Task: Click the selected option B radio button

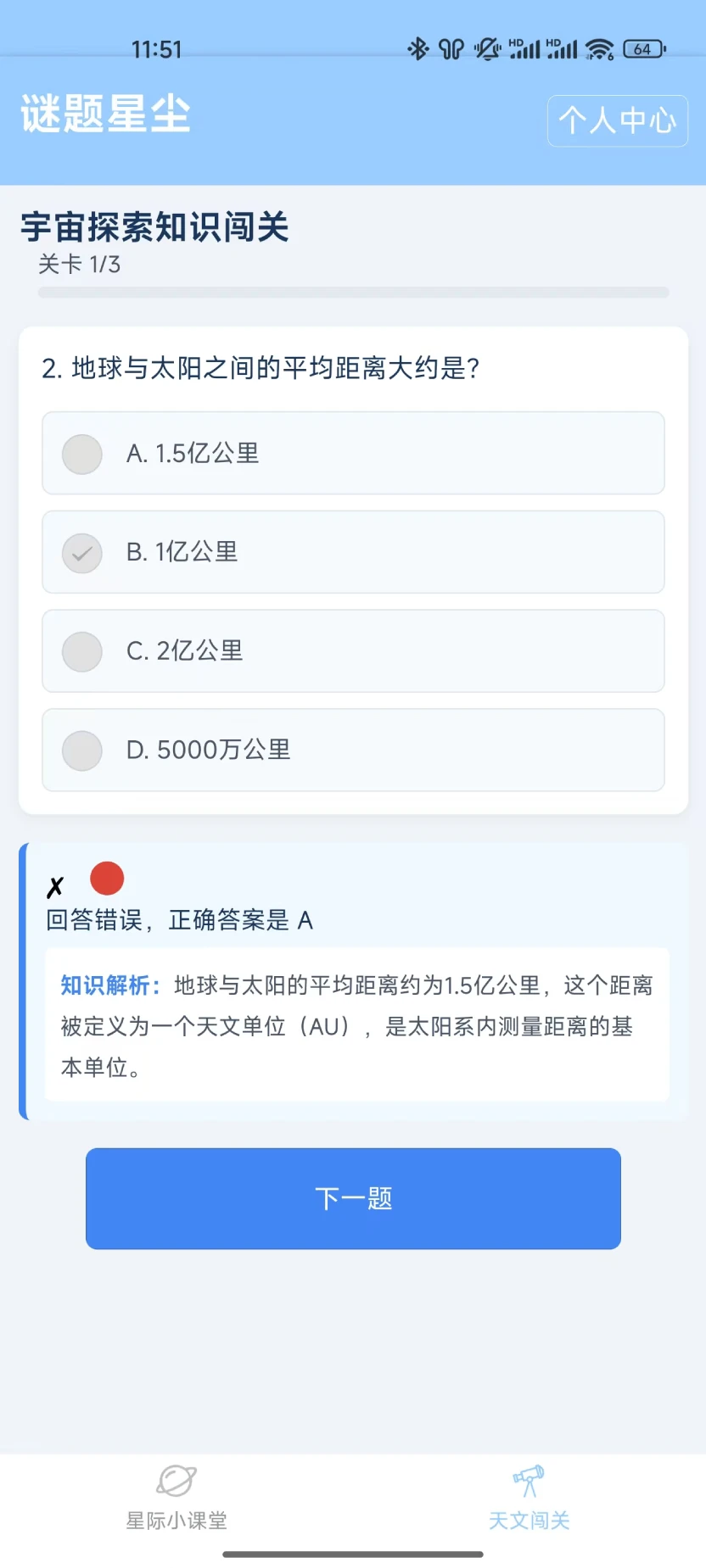Action: pos(81,552)
